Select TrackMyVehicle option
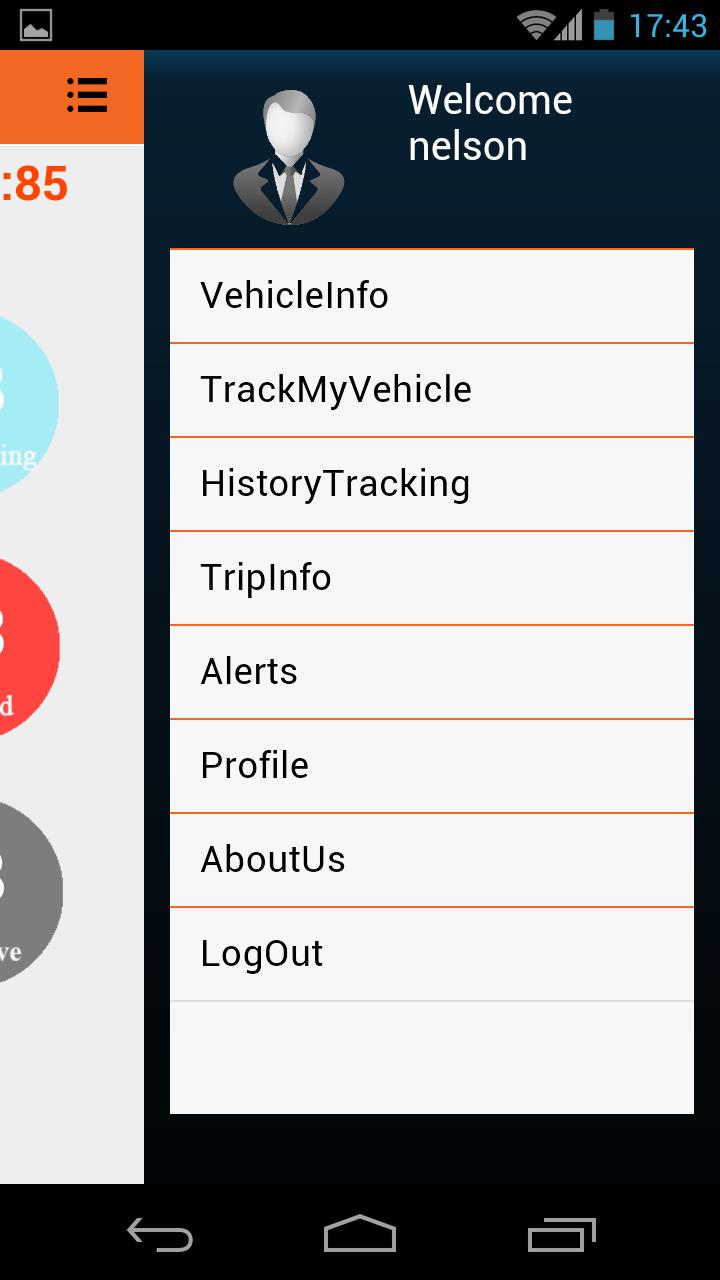 (x=431, y=390)
